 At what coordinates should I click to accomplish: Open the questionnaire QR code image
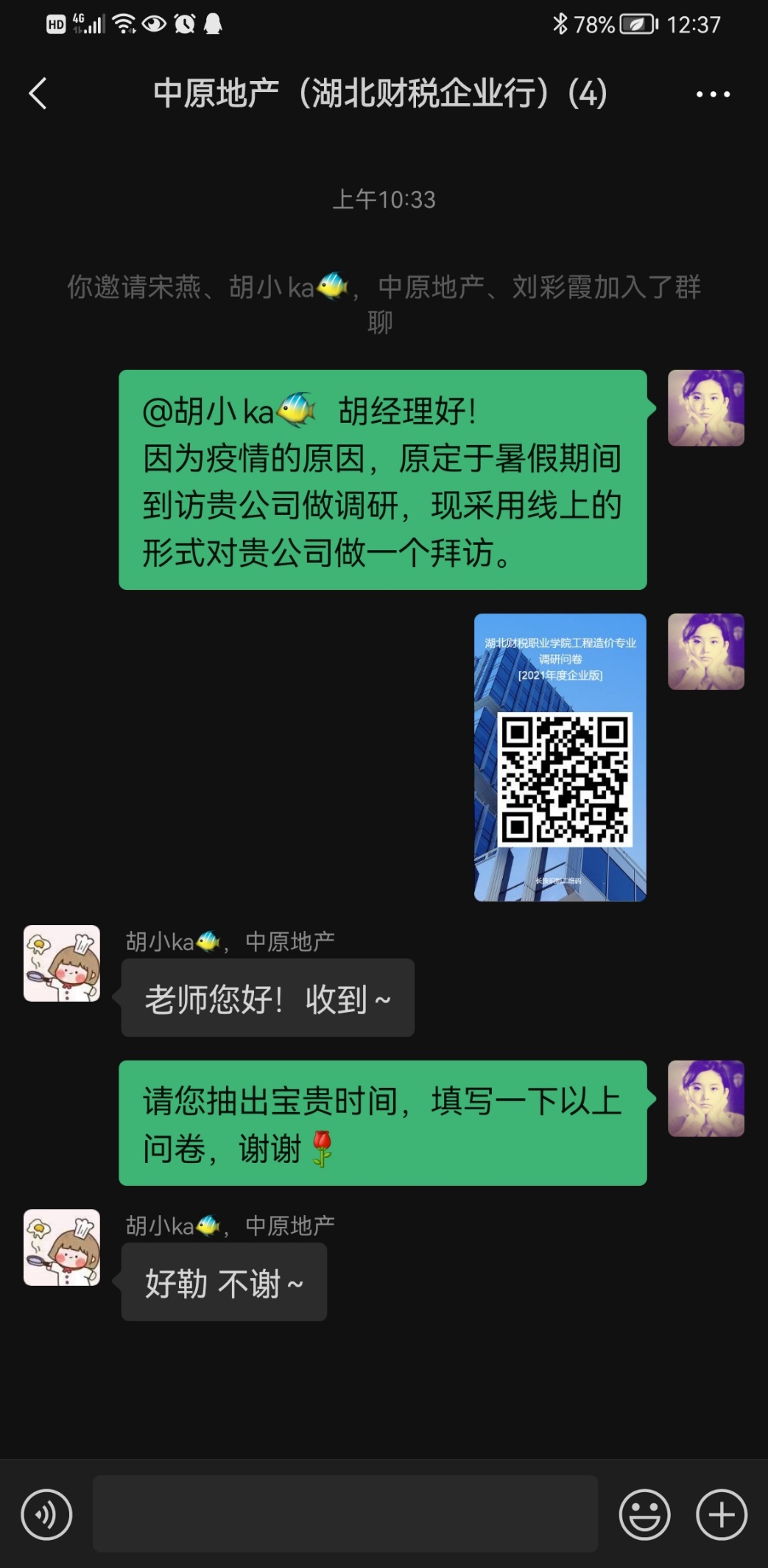coord(560,757)
